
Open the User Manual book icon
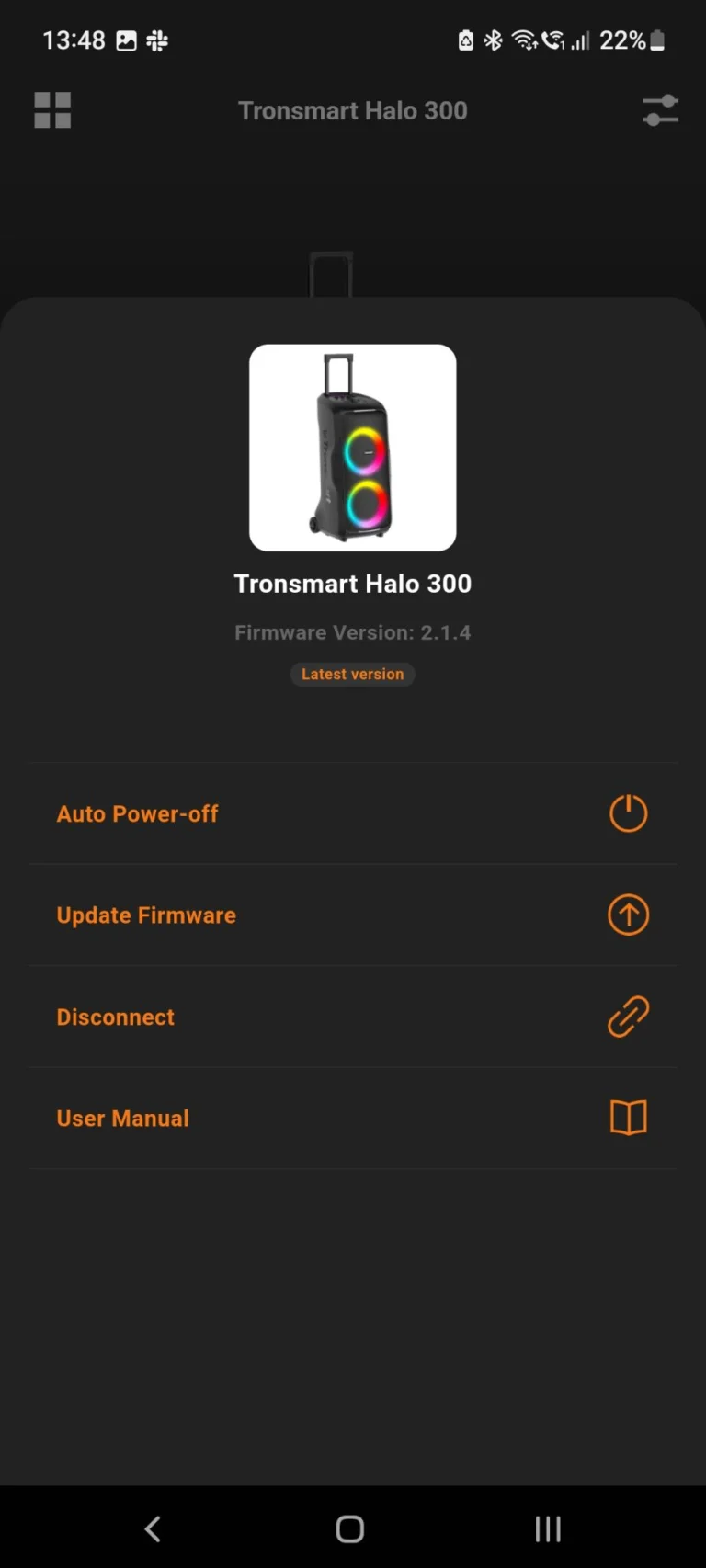(628, 1117)
